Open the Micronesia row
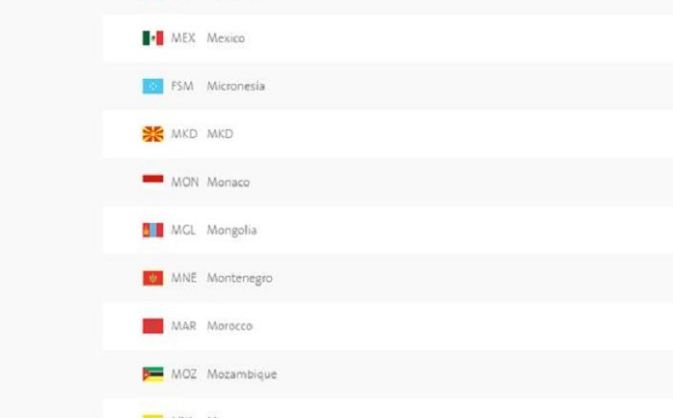 point(236,86)
